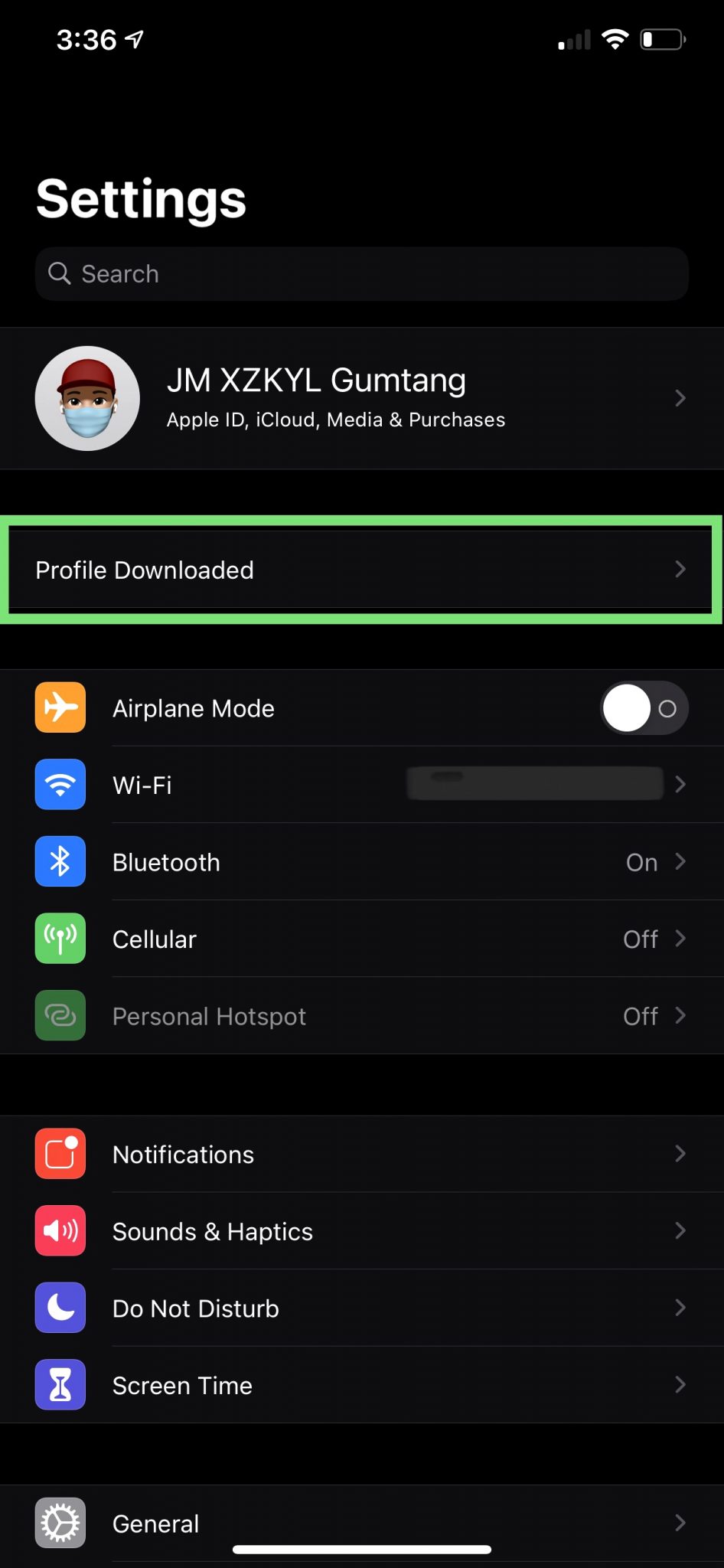
Task: Open General settings
Action: 361,1522
